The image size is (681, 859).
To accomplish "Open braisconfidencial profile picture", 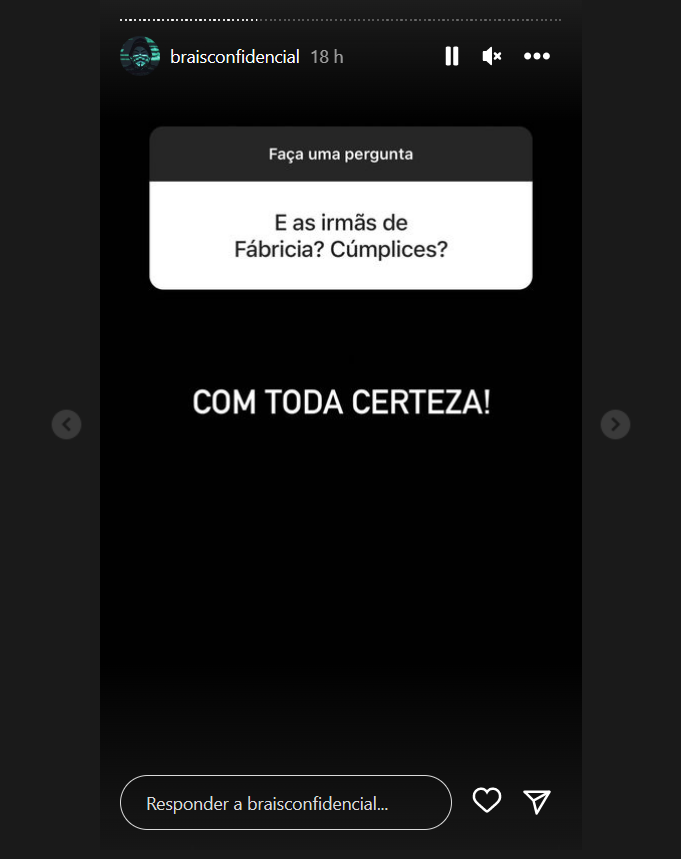I will coord(140,57).
